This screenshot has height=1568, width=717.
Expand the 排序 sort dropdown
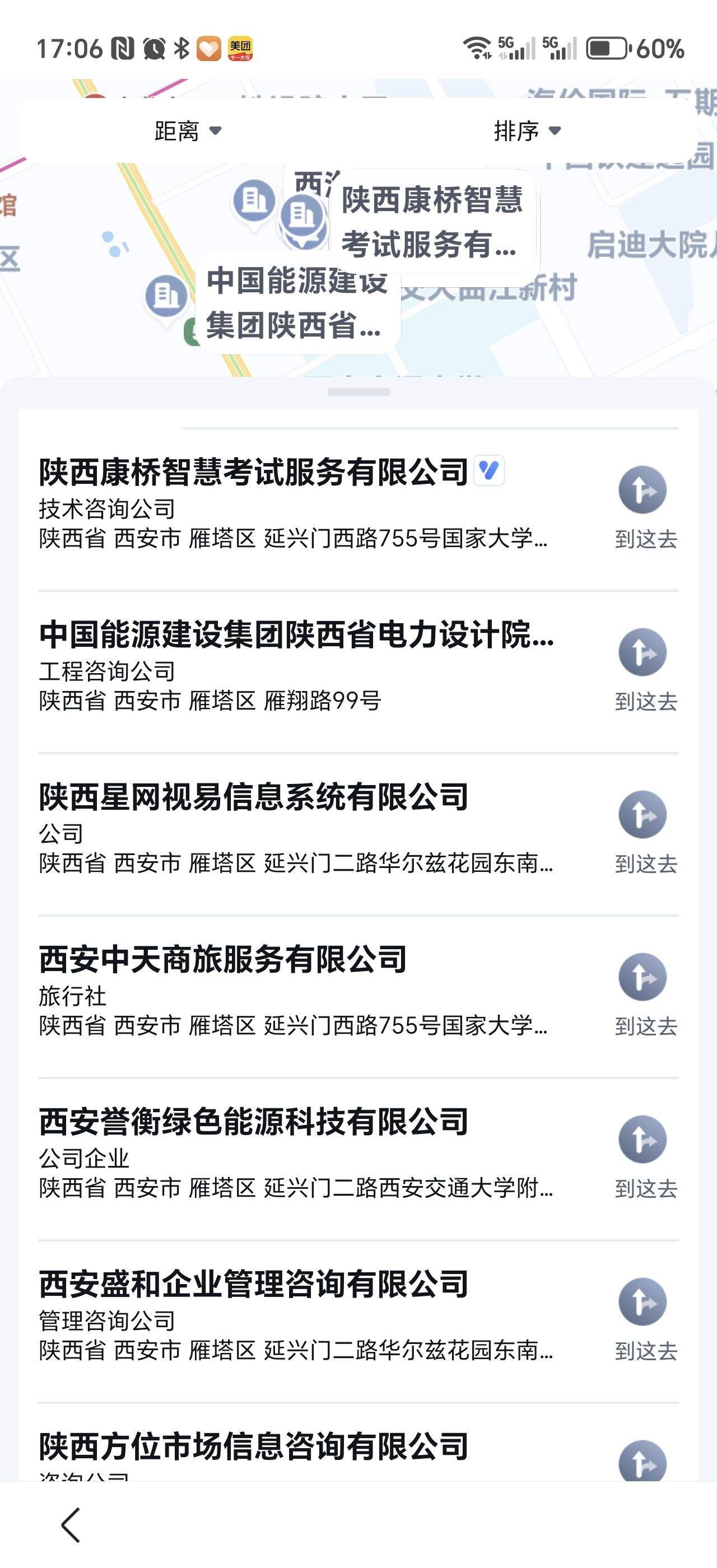[x=527, y=131]
